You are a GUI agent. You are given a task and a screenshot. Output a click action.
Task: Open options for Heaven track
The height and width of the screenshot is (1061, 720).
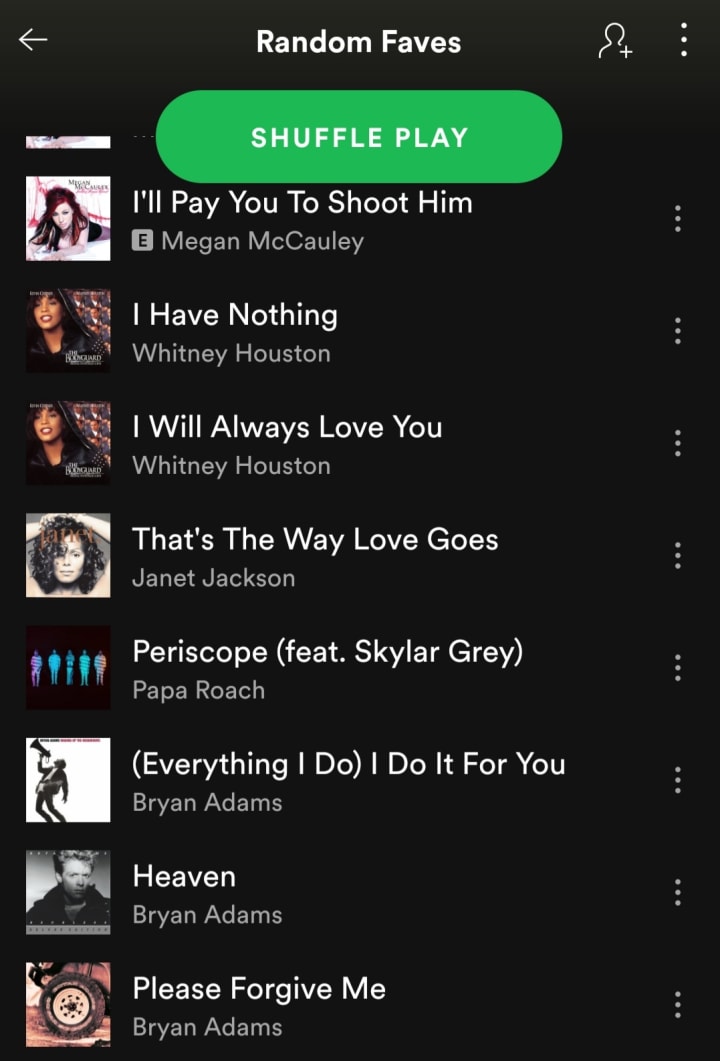pyautogui.click(x=677, y=893)
